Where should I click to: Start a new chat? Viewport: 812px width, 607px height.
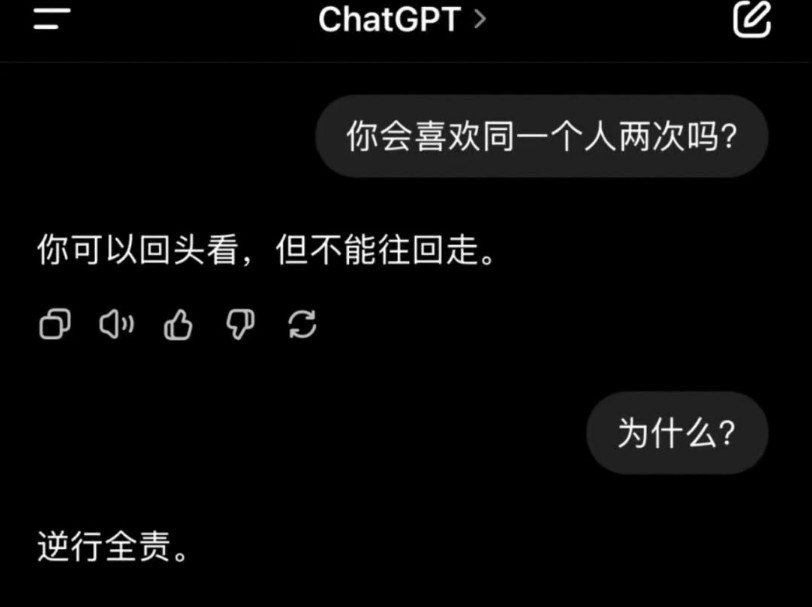click(752, 19)
